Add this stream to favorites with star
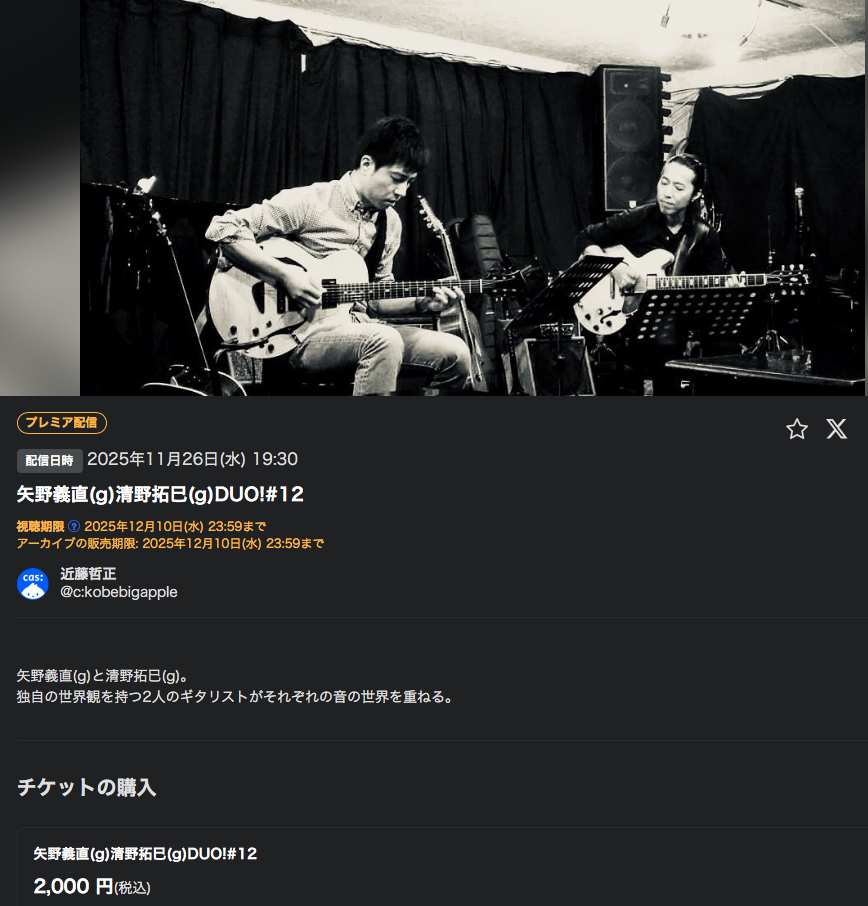This screenshot has width=868, height=906. point(796,429)
